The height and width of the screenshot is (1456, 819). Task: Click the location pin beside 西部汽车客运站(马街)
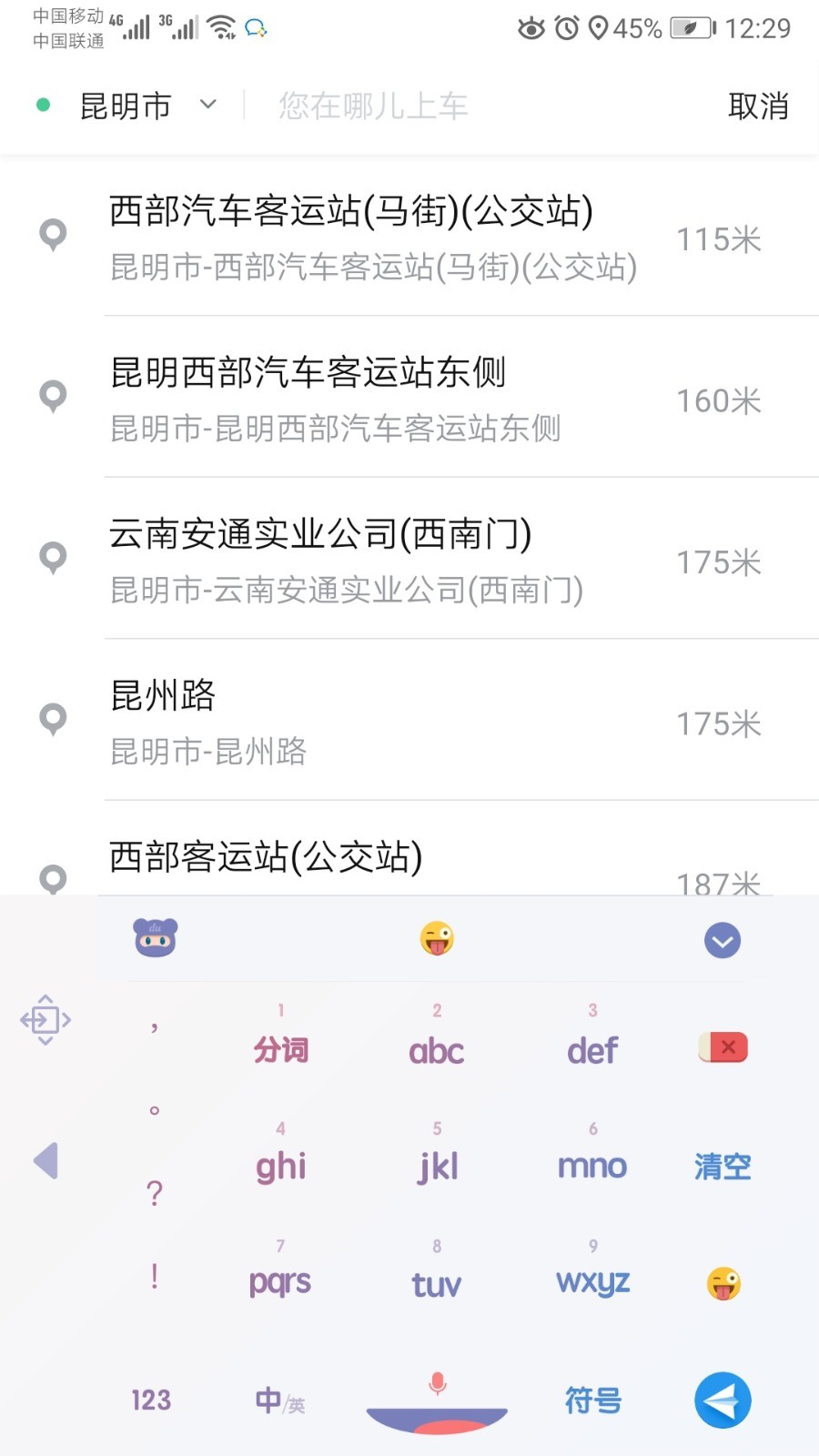click(52, 235)
